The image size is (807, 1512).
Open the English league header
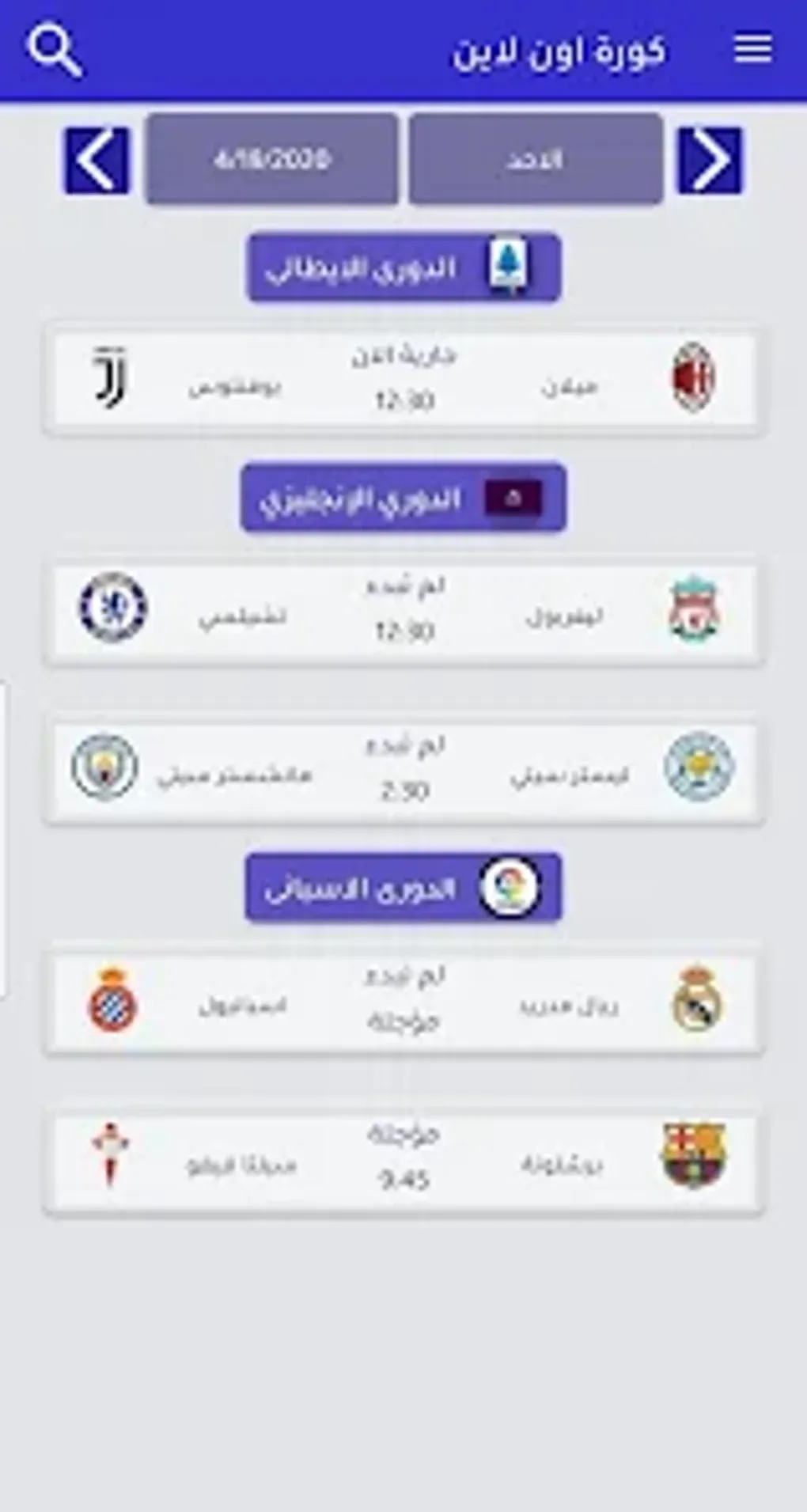(x=403, y=498)
